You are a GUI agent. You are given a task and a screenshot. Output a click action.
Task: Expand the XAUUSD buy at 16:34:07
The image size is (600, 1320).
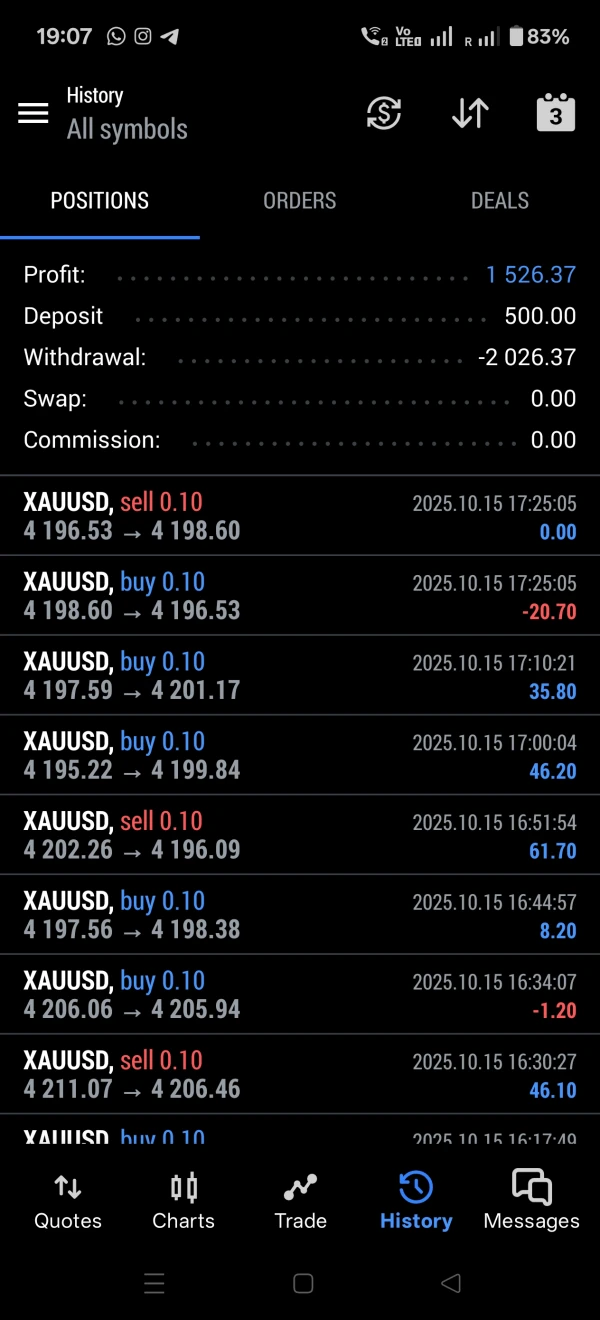[x=300, y=996]
